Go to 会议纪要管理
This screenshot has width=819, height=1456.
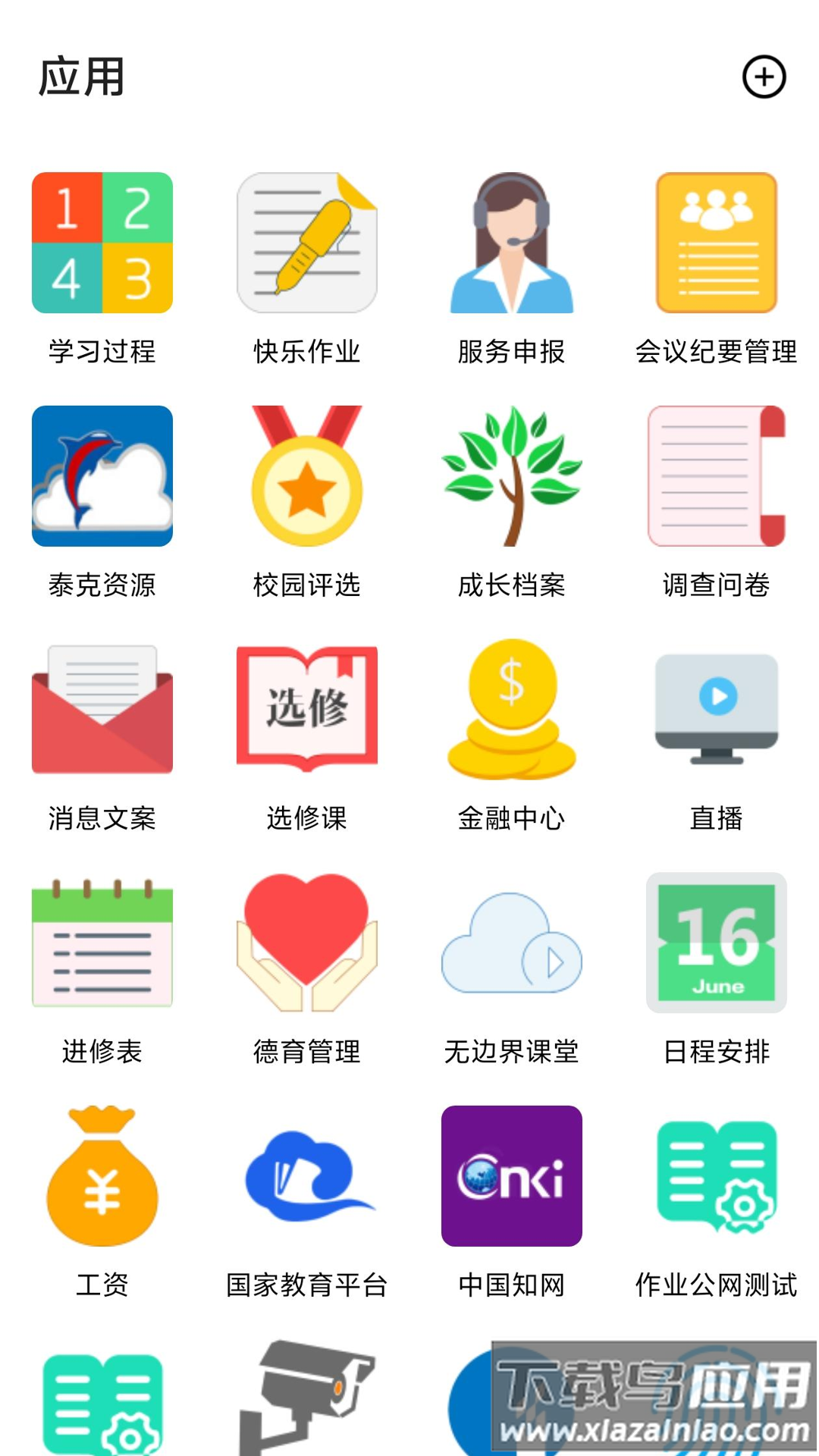pyautogui.click(x=717, y=243)
